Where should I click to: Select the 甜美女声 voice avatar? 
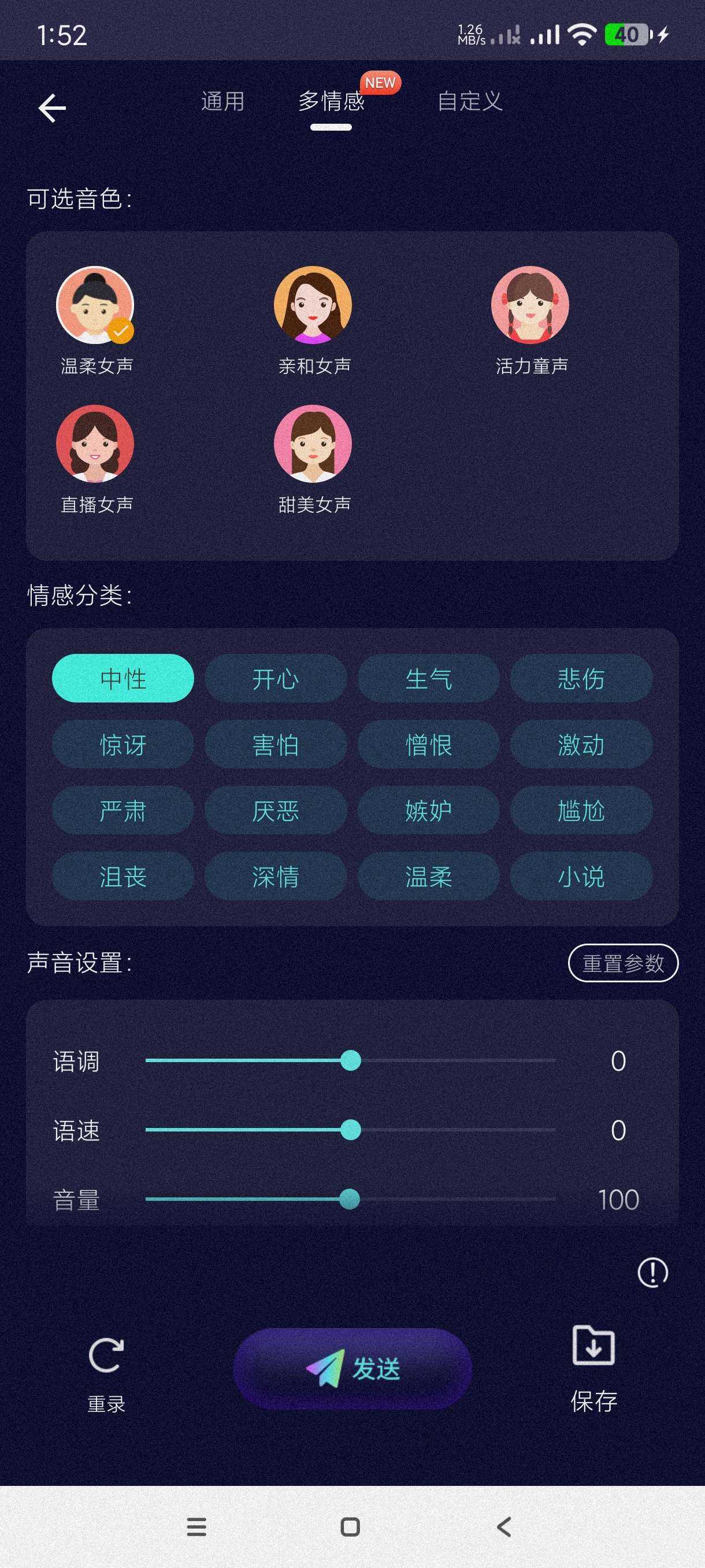coord(314,445)
